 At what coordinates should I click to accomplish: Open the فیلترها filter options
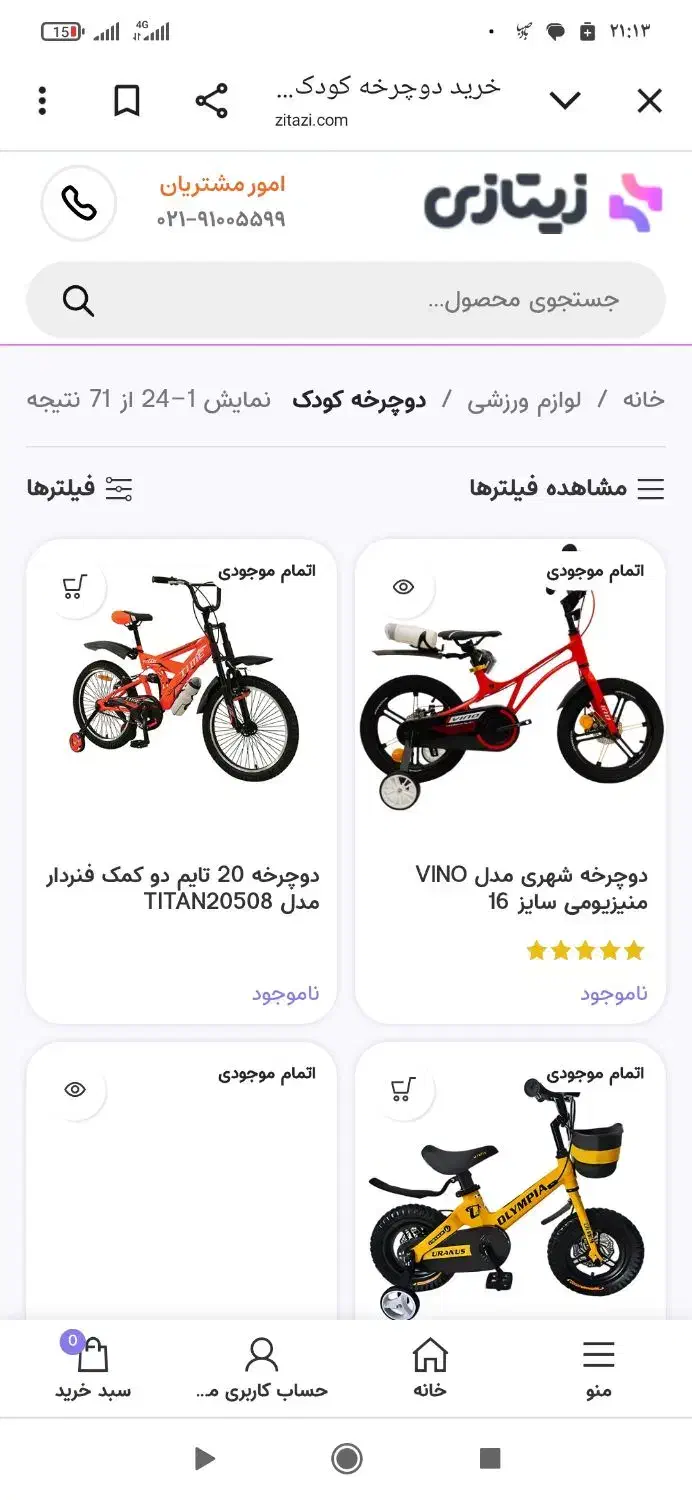point(80,488)
